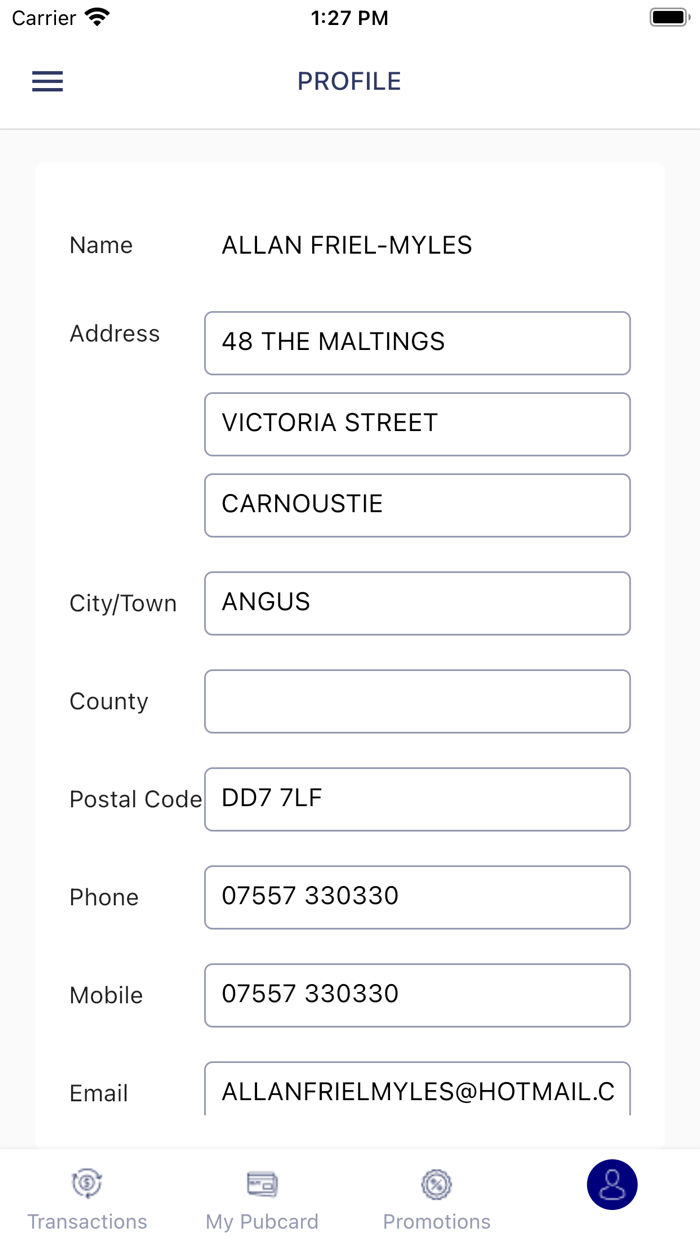Switch to the Transactions tab
Viewport: 700px width, 1244px height.
pyautogui.click(x=87, y=1200)
